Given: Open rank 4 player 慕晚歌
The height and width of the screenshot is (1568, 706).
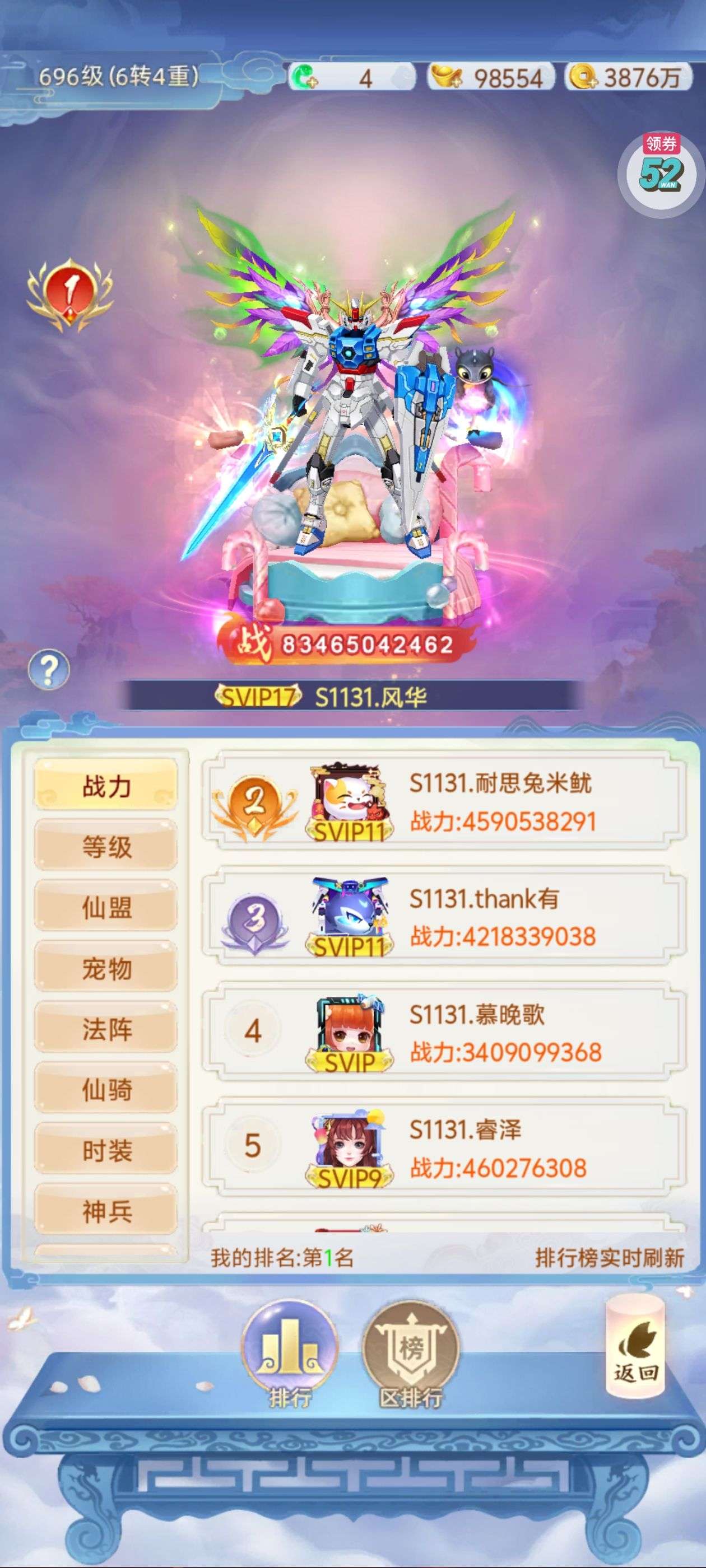Looking at the screenshot, I should click(x=445, y=1032).
